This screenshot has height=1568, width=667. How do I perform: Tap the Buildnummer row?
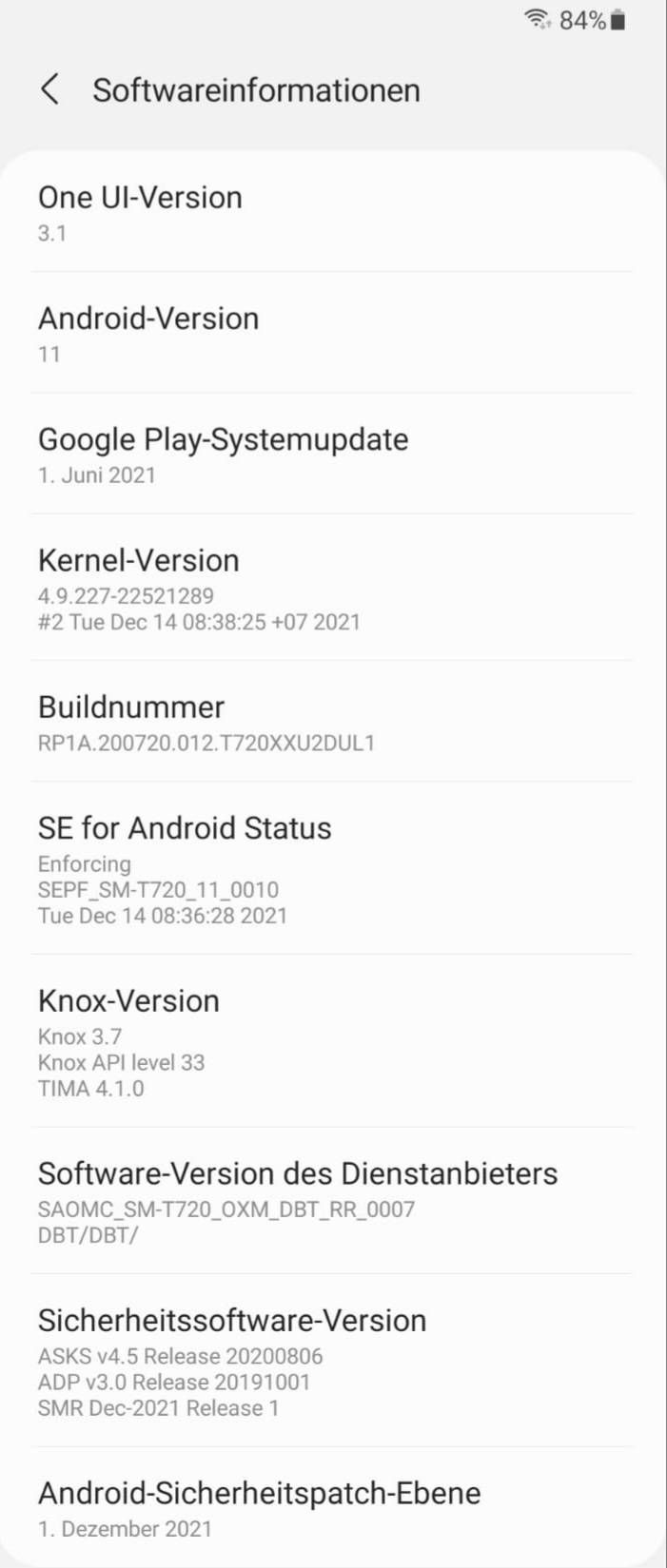(x=206, y=722)
